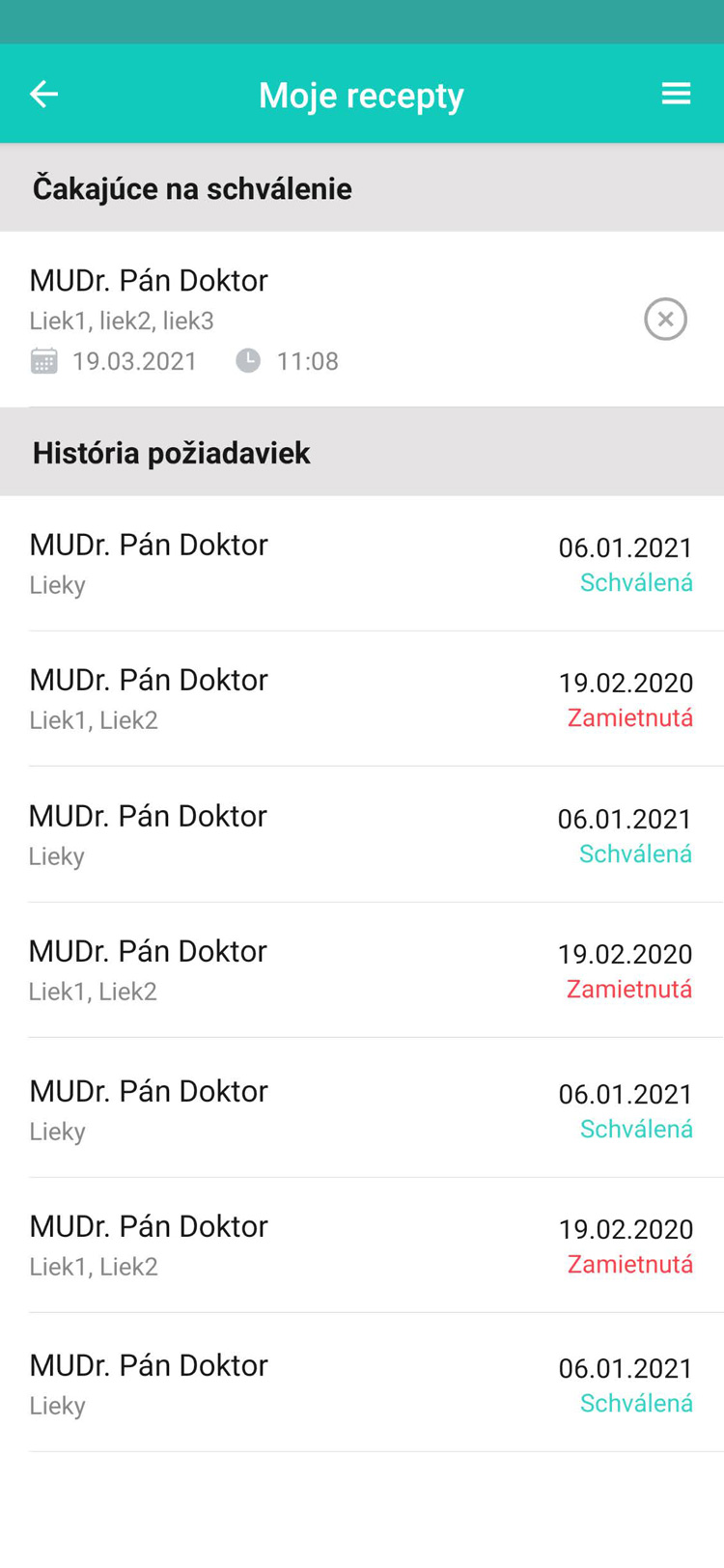The height and width of the screenshot is (1568, 724).
Task: Select the Liek1, liek2, liek3 medication list
Action: [x=120, y=321]
